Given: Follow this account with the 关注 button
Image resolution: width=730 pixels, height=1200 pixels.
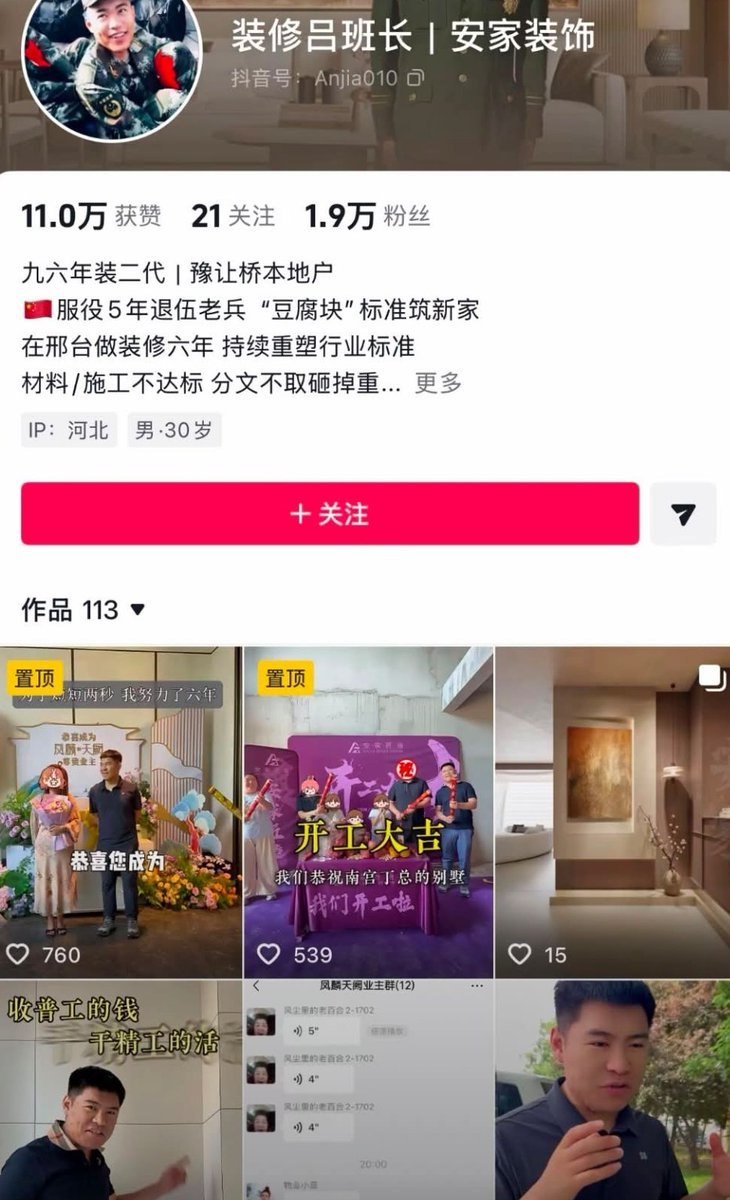Looking at the screenshot, I should (330, 514).
